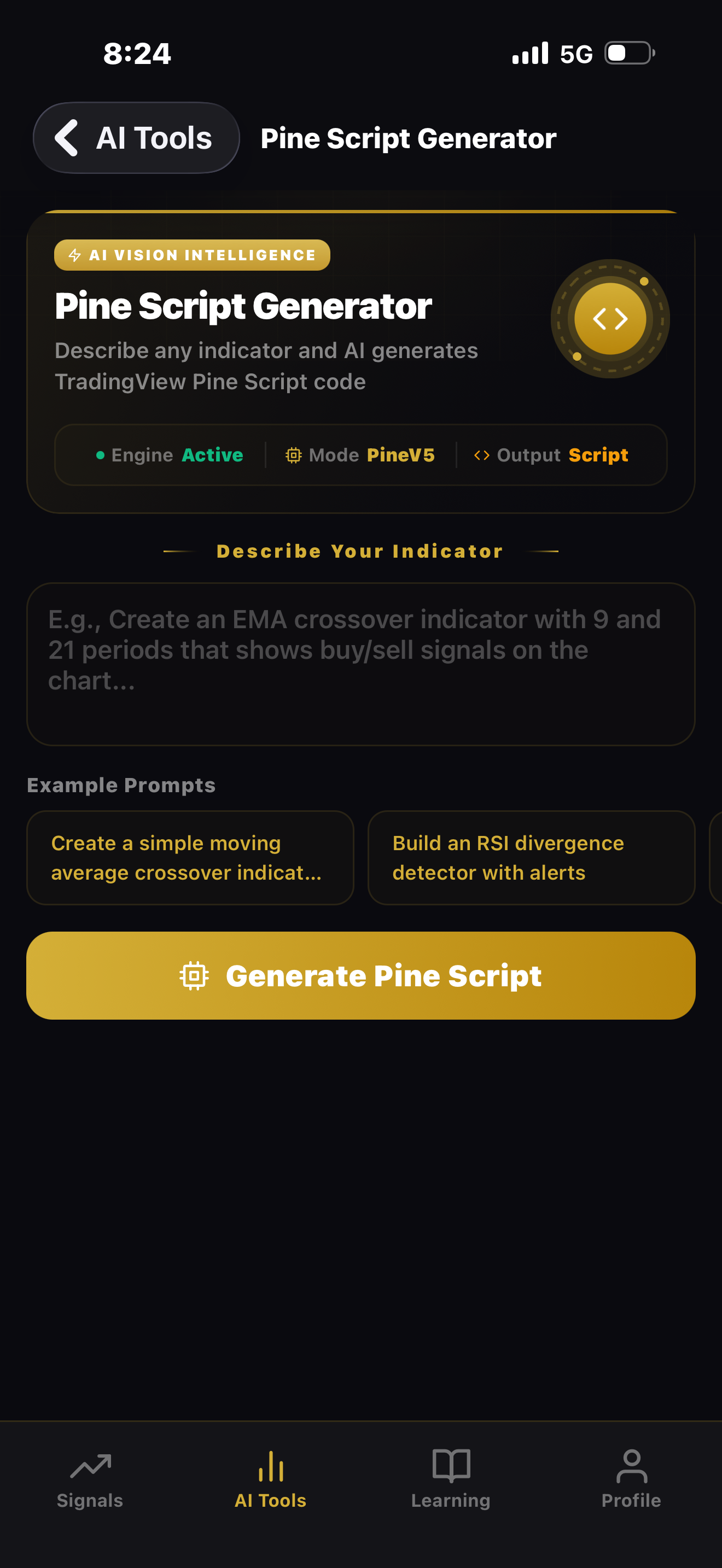Tap the Profile person icon in bottom navigation
This screenshot has height=1568, width=722.
point(631,1466)
